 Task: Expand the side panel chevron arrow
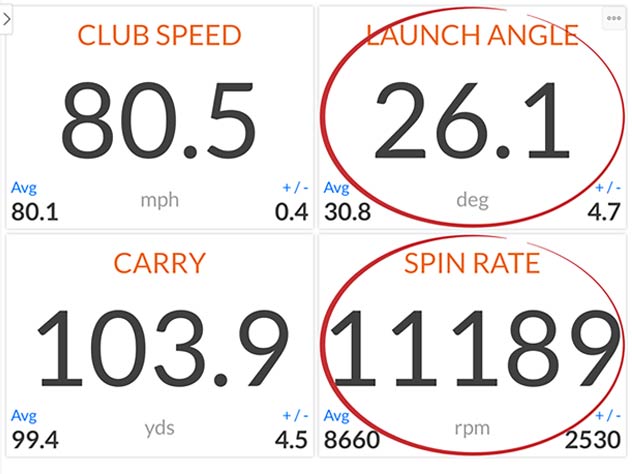coord(6,19)
